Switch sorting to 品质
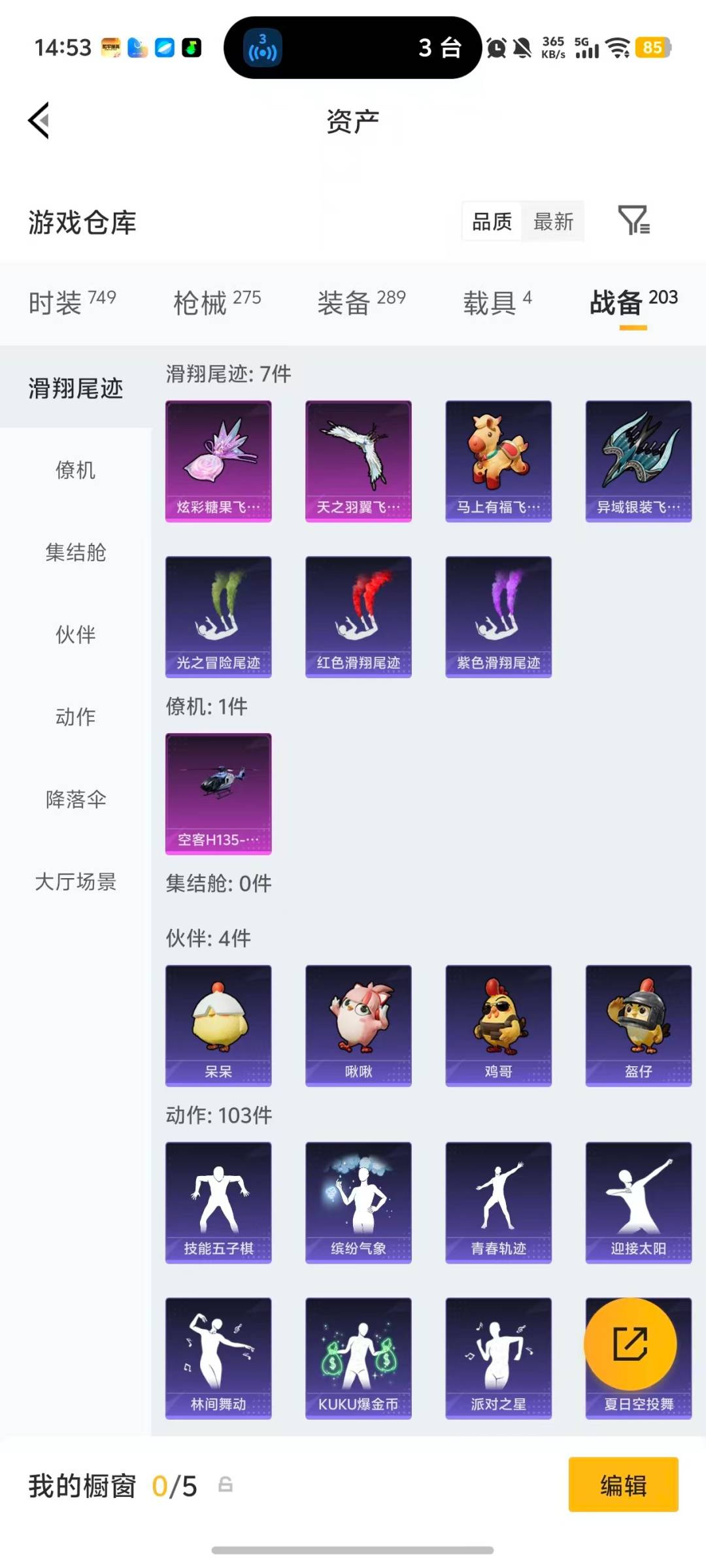Screen dimensions: 706x1568 490,221
